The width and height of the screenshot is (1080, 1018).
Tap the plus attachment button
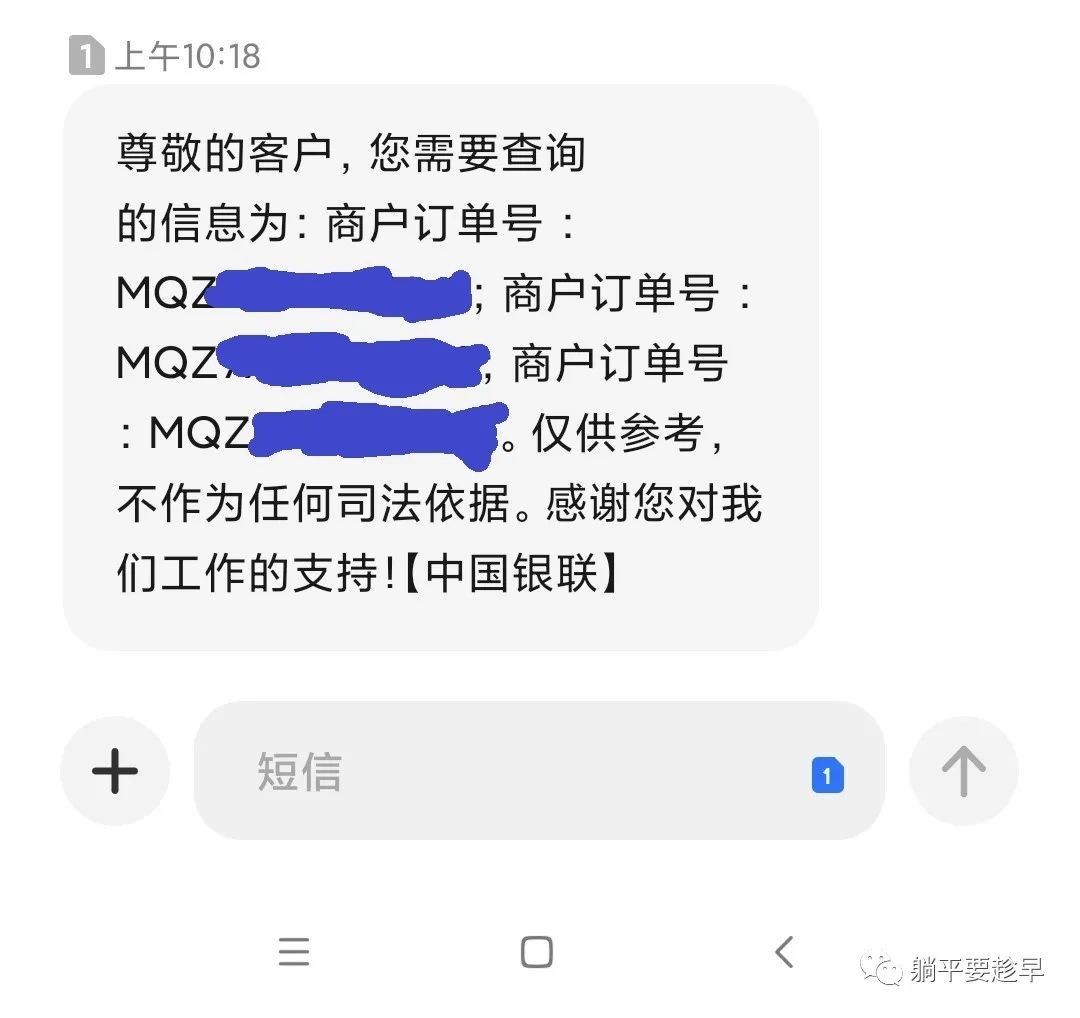pyautogui.click(x=115, y=771)
